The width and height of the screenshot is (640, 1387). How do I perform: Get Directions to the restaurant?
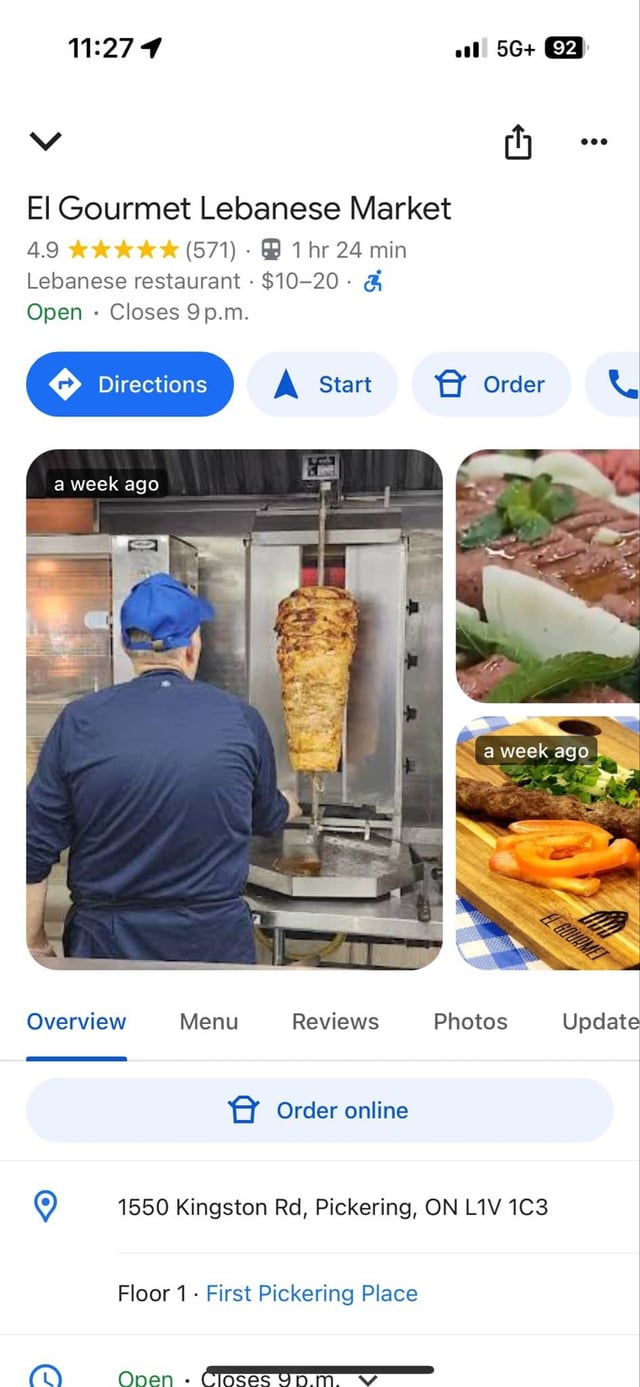(x=130, y=384)
